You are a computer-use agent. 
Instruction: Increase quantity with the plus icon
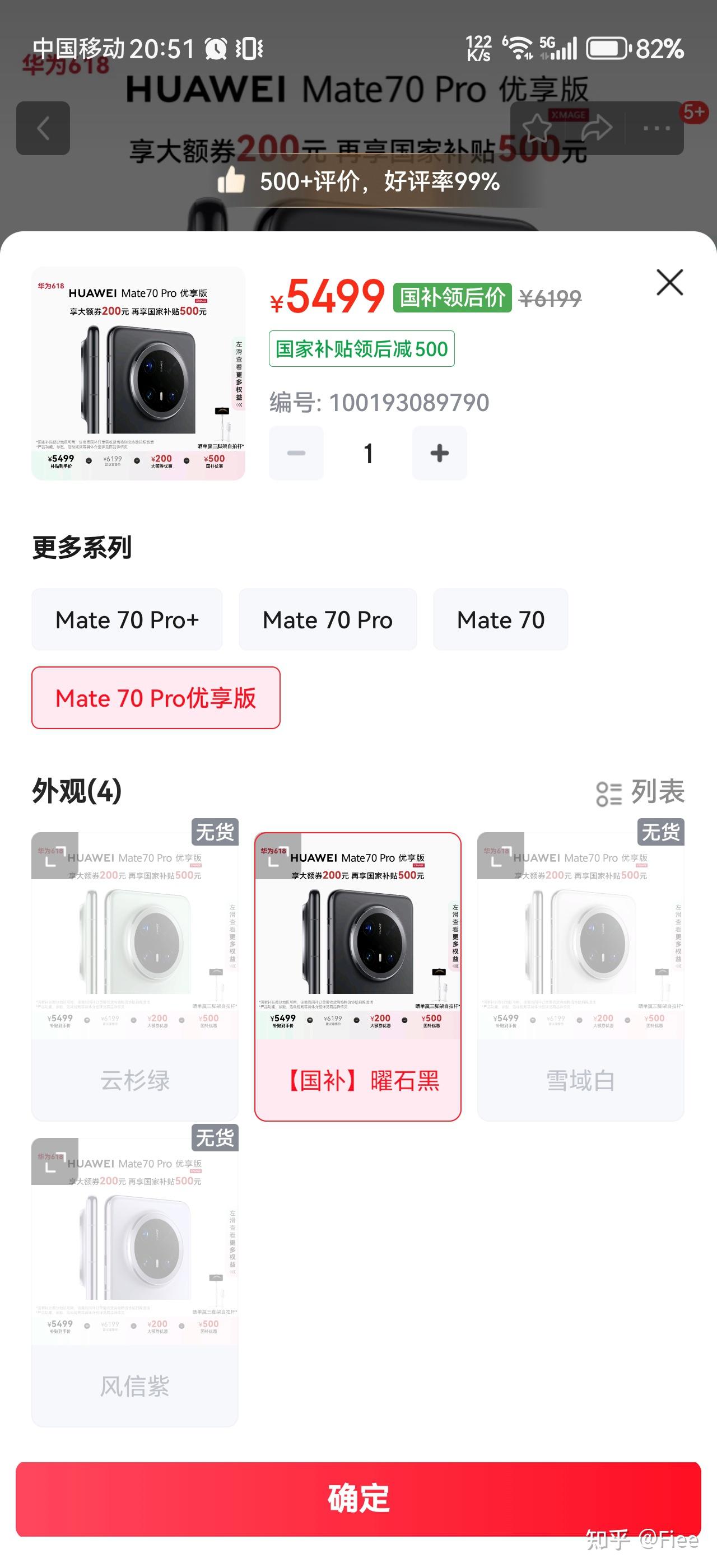point(440,452)
